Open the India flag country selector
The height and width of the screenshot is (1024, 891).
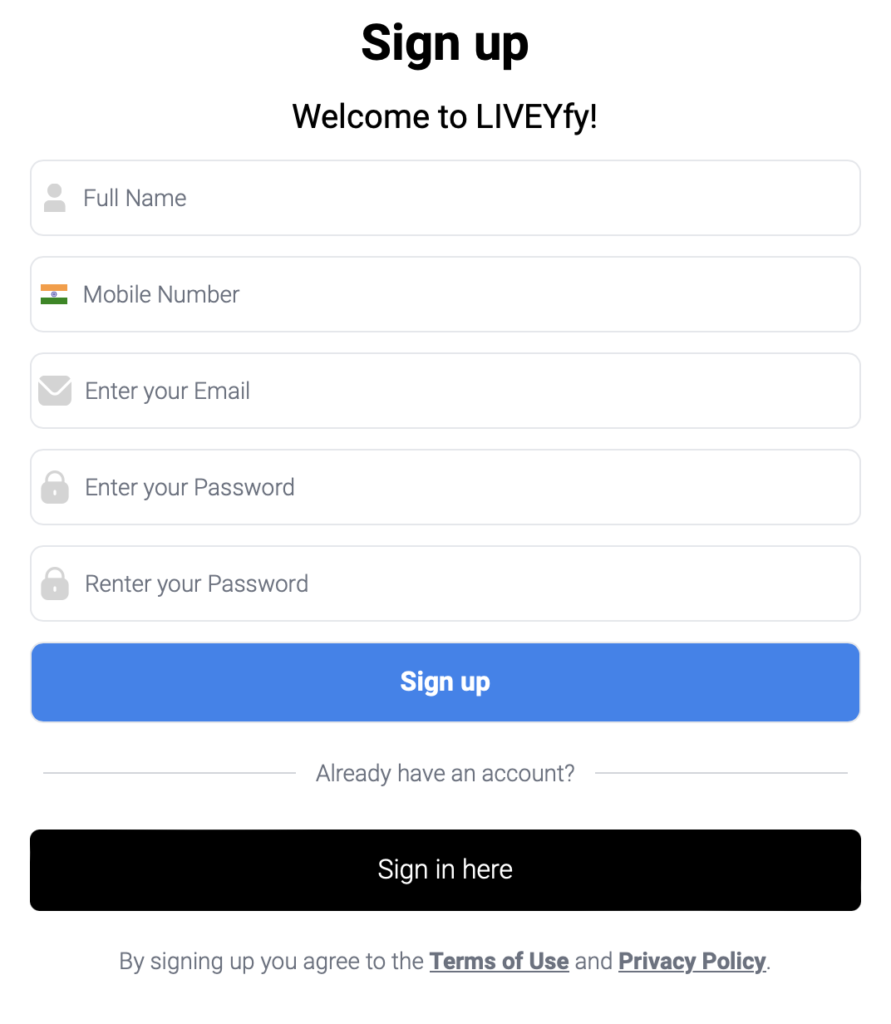coord(54,294)
